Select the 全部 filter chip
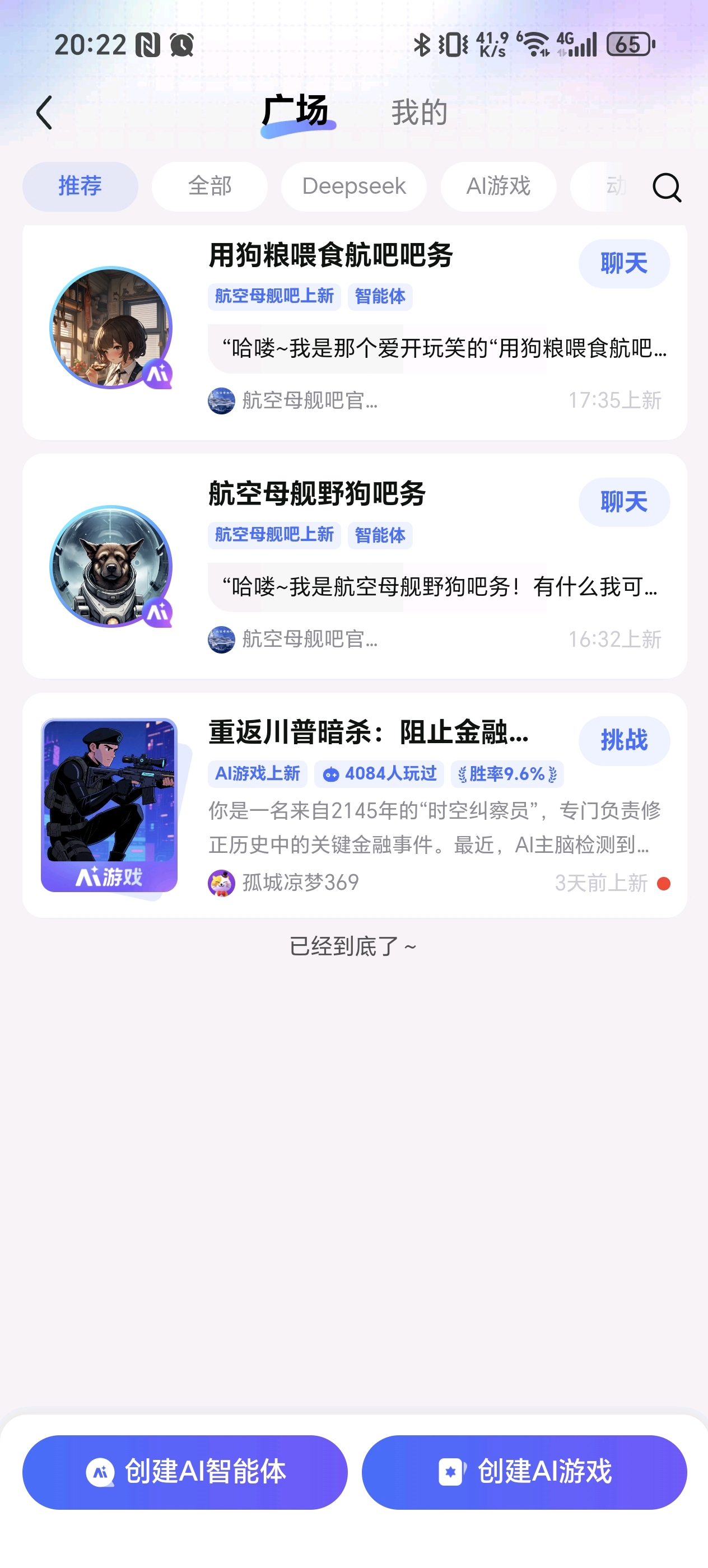 [x=209, y=186]
